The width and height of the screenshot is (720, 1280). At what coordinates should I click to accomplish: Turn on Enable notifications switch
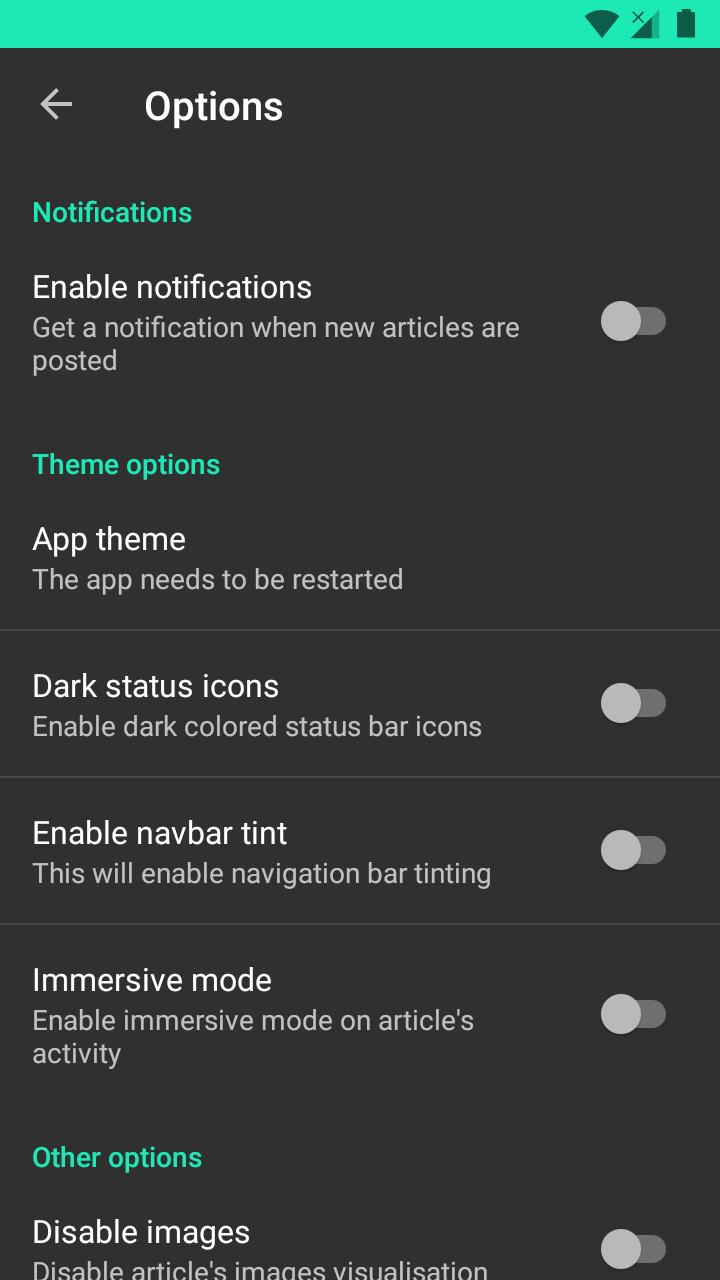click(632, 322)
